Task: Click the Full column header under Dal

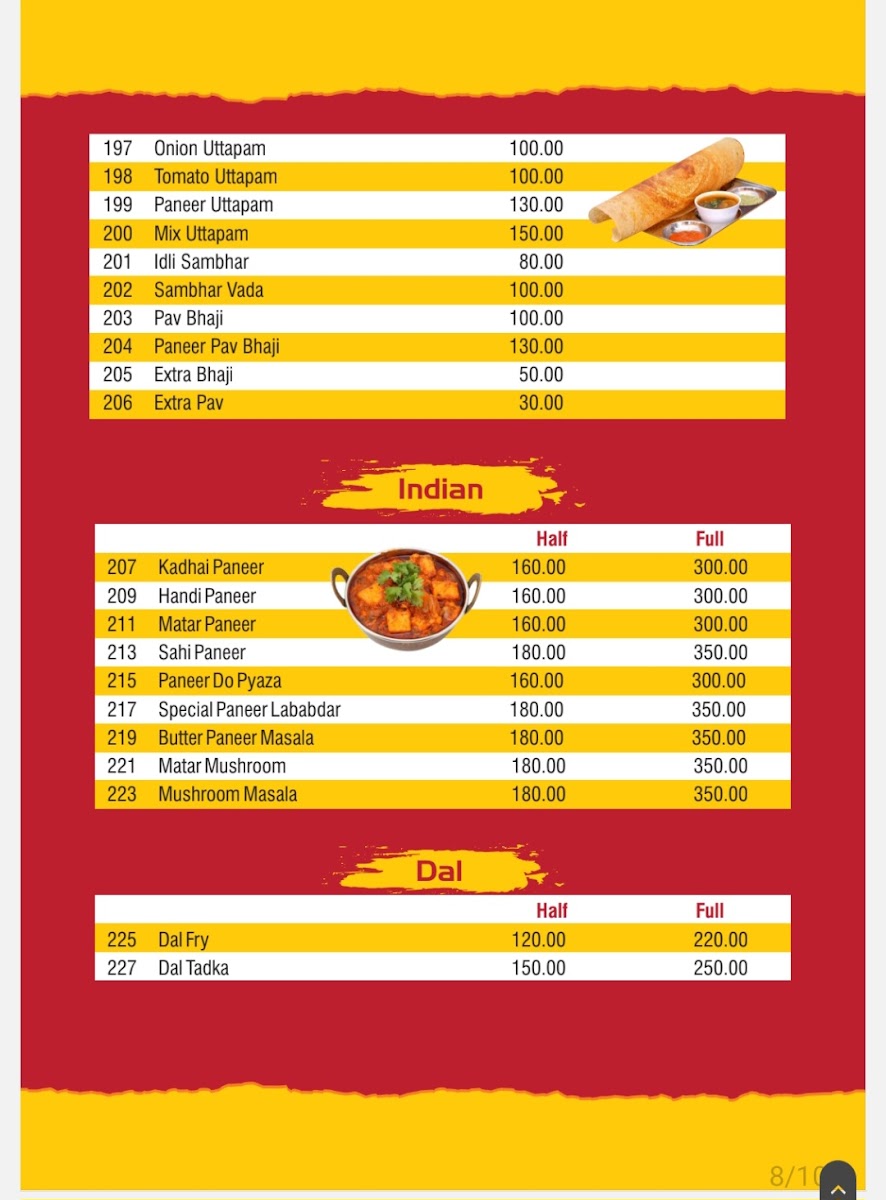Action: pyautogui.click(x=709, y=911)
